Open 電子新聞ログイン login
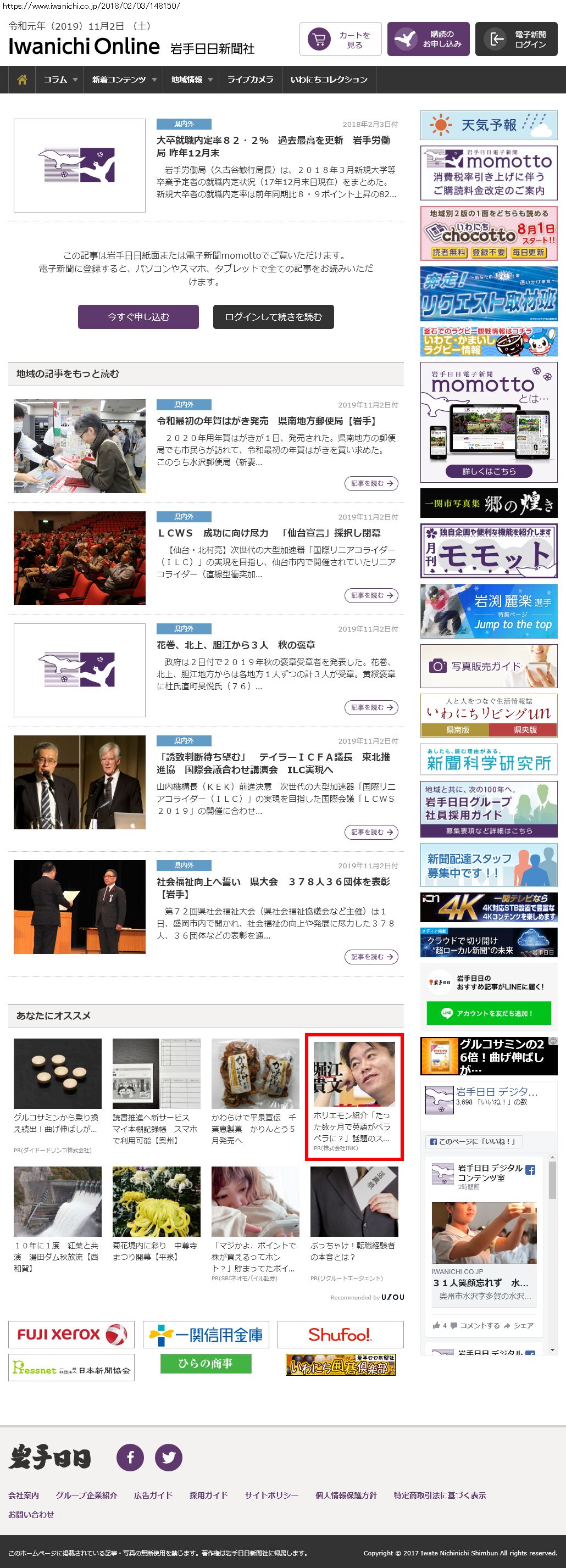 tap(516, 40)
